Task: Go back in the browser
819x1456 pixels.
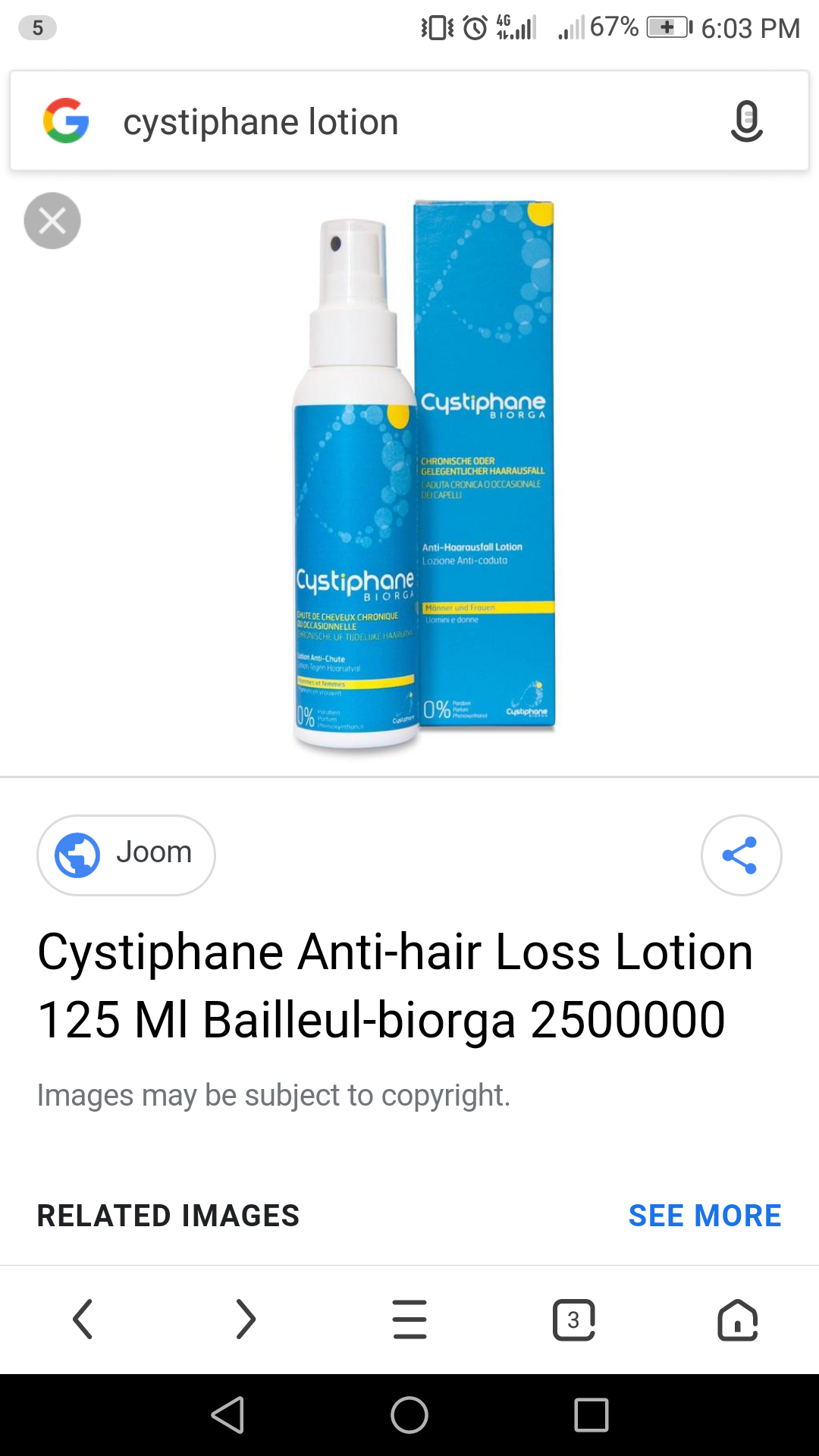Action: point(82,1319)
